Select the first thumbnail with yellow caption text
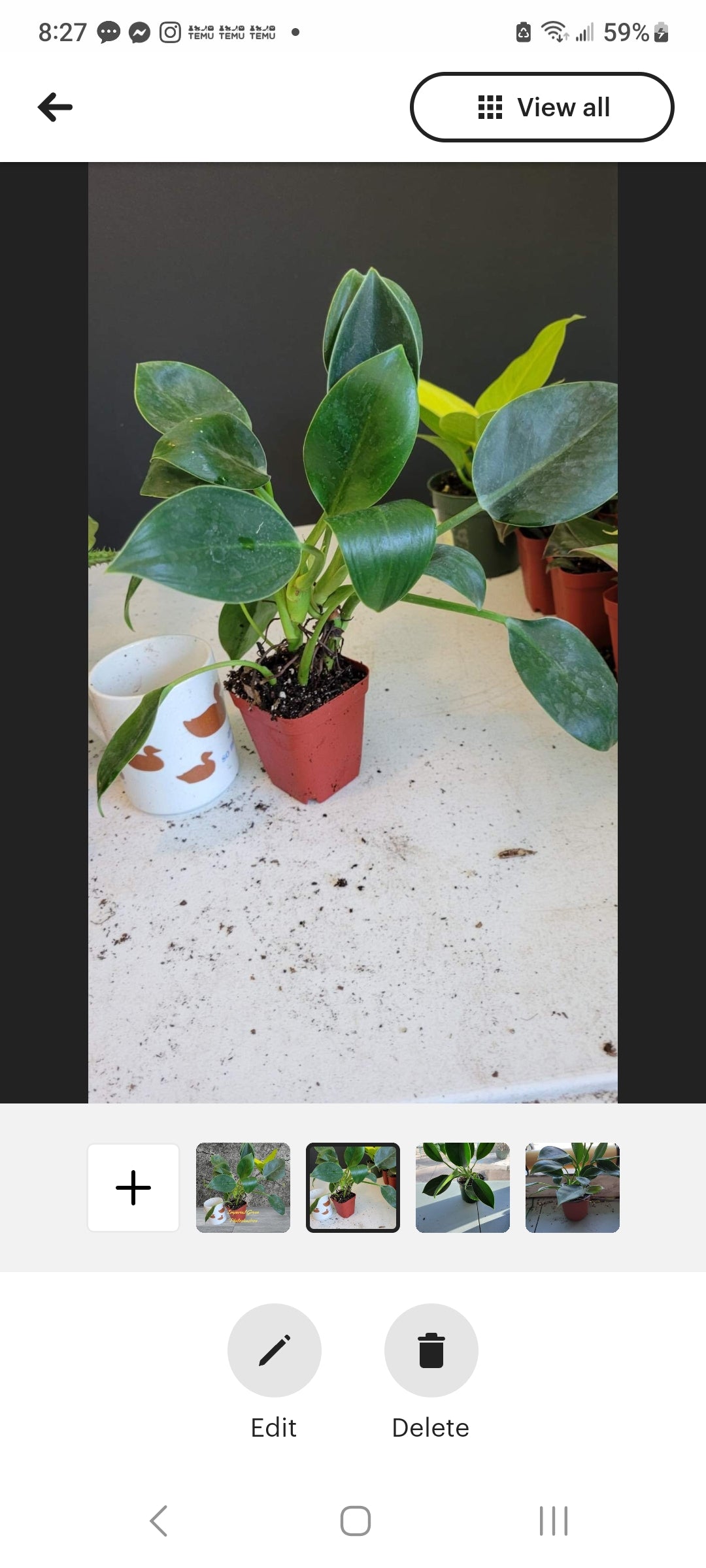The width and height of the screenshot is (706, 1568). (x=243, y=1187)
